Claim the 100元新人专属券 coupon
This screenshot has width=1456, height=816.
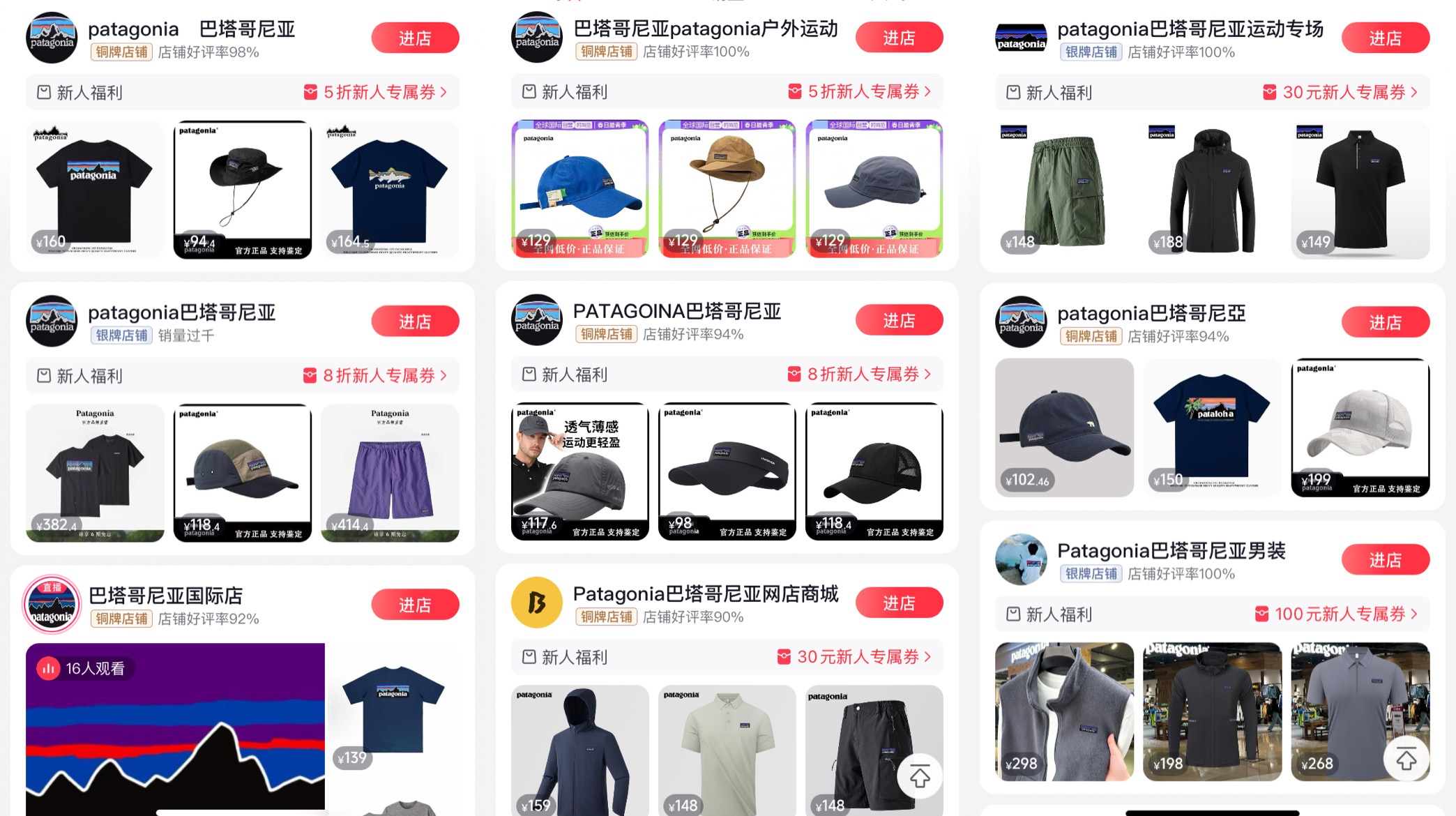point(1339,614)
